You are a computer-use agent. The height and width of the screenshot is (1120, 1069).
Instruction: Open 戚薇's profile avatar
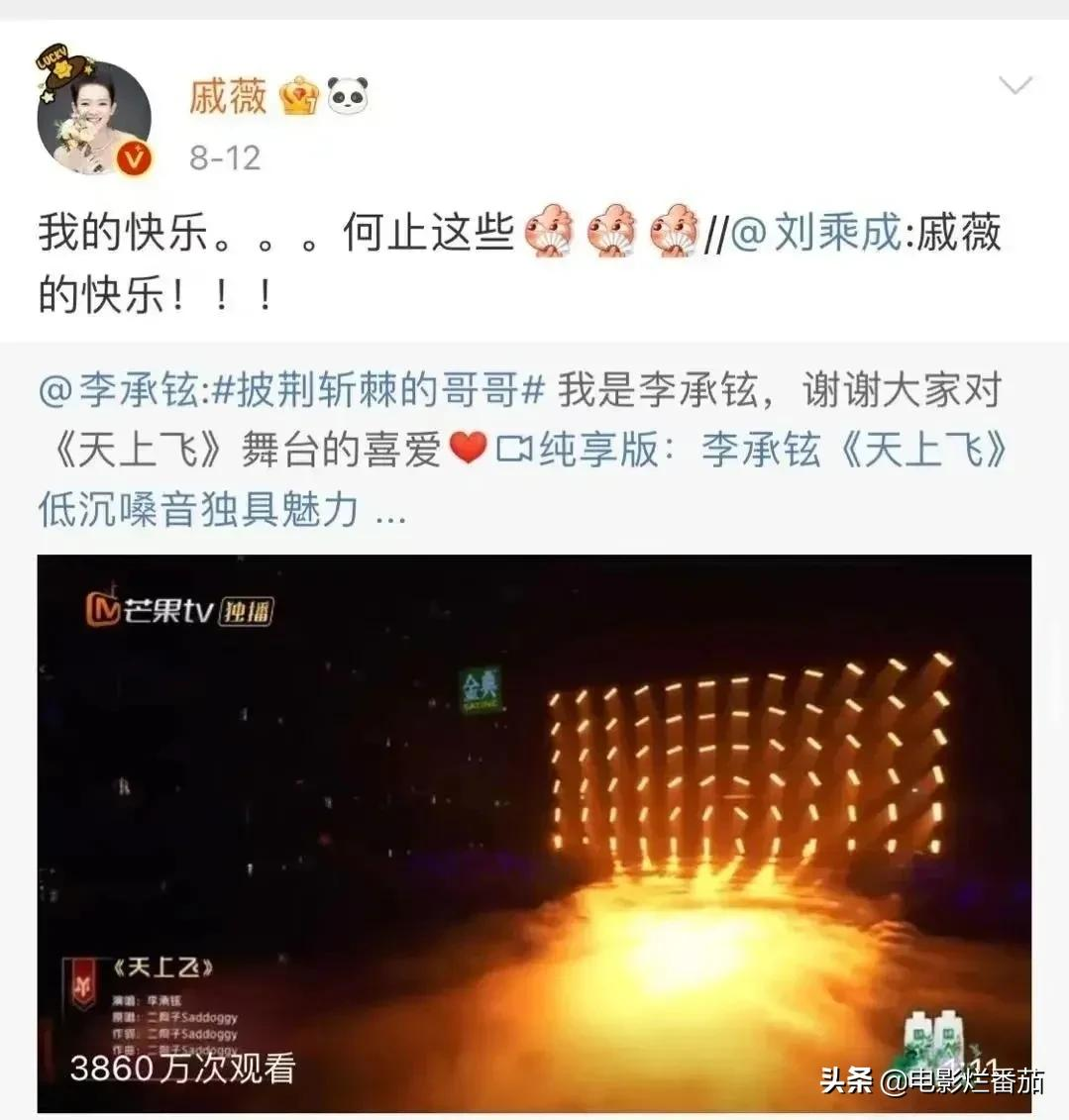point(94,119)
